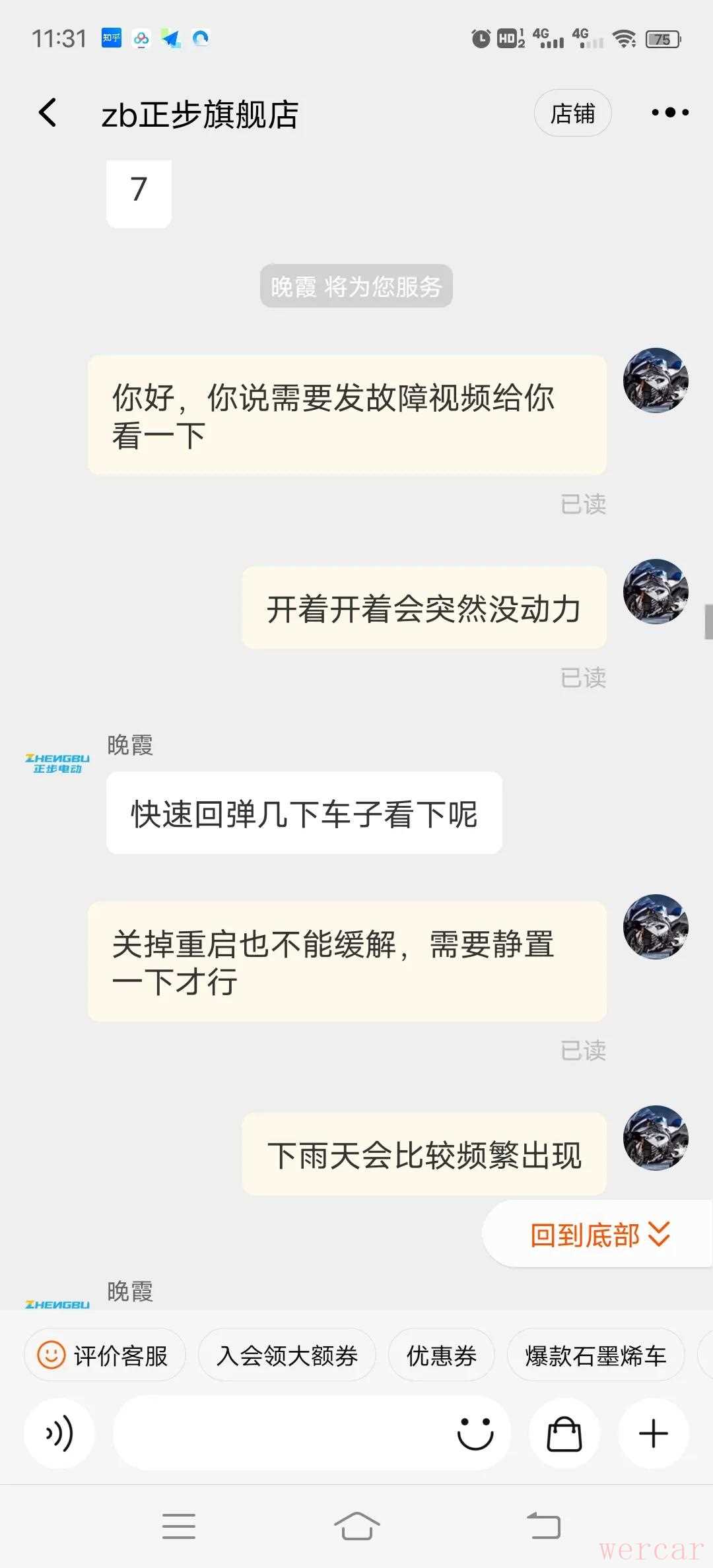Open the 店铺 store page
Viewport: 713px width, 1568px height.
pos(572,114)
